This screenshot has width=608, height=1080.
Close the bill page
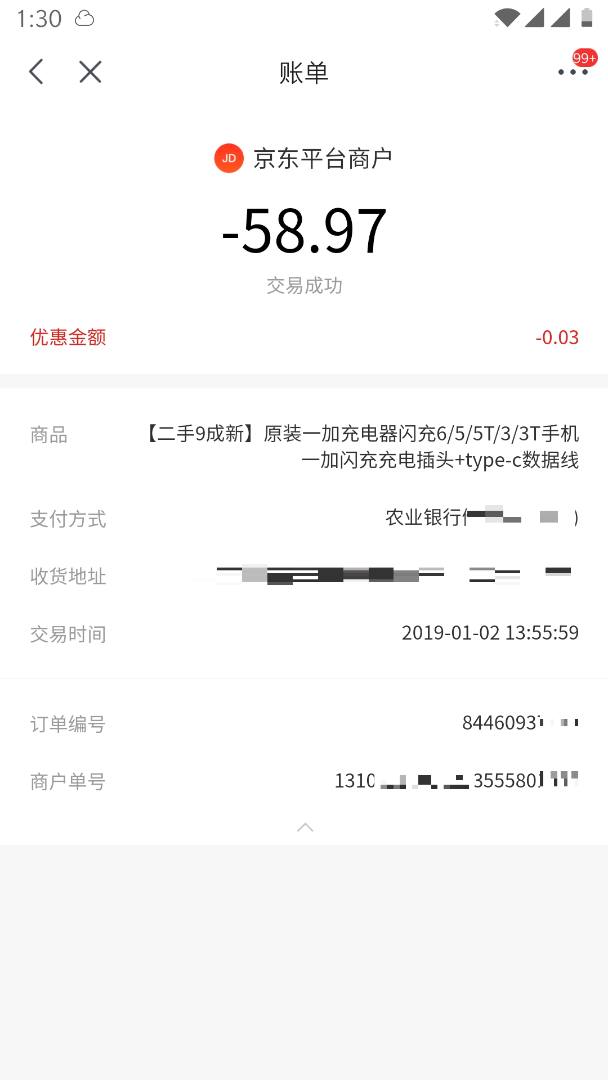click(x=90, y=72)
